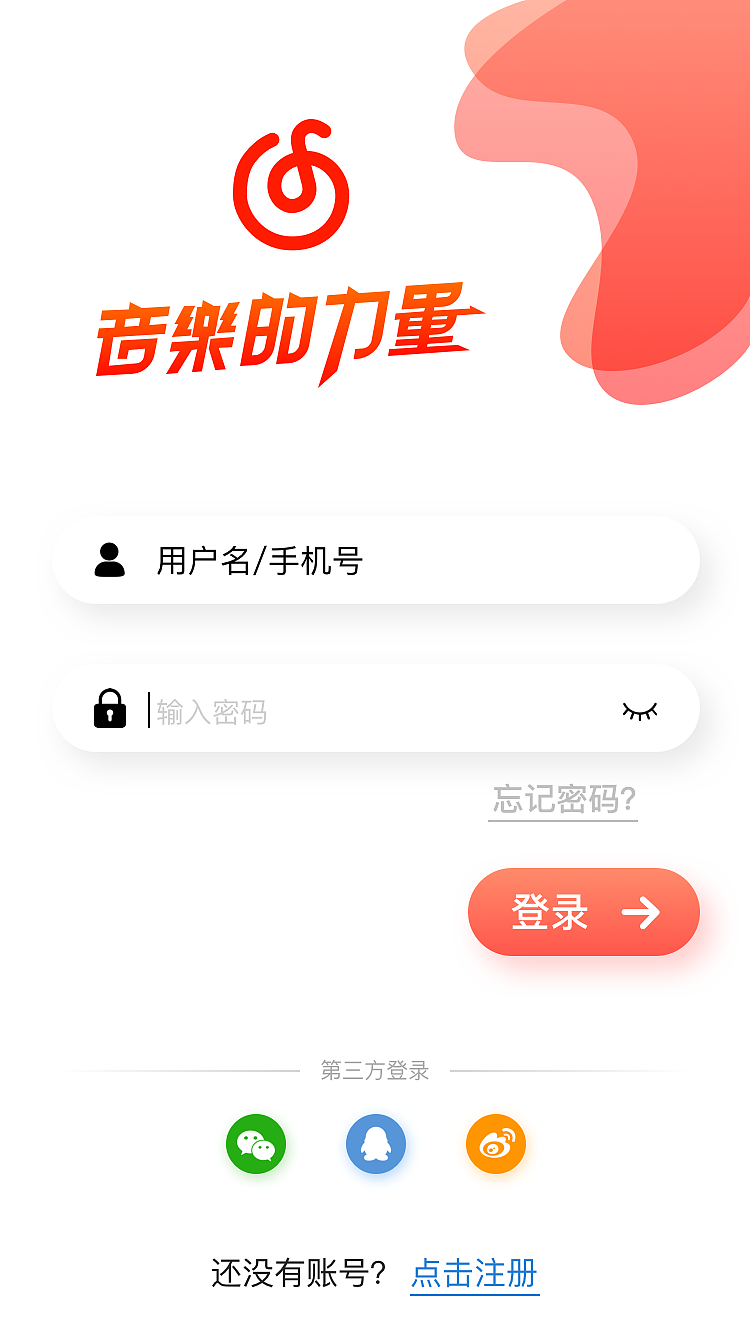
Task: Click the 还没有账号 text
Action: point(295,1274)
